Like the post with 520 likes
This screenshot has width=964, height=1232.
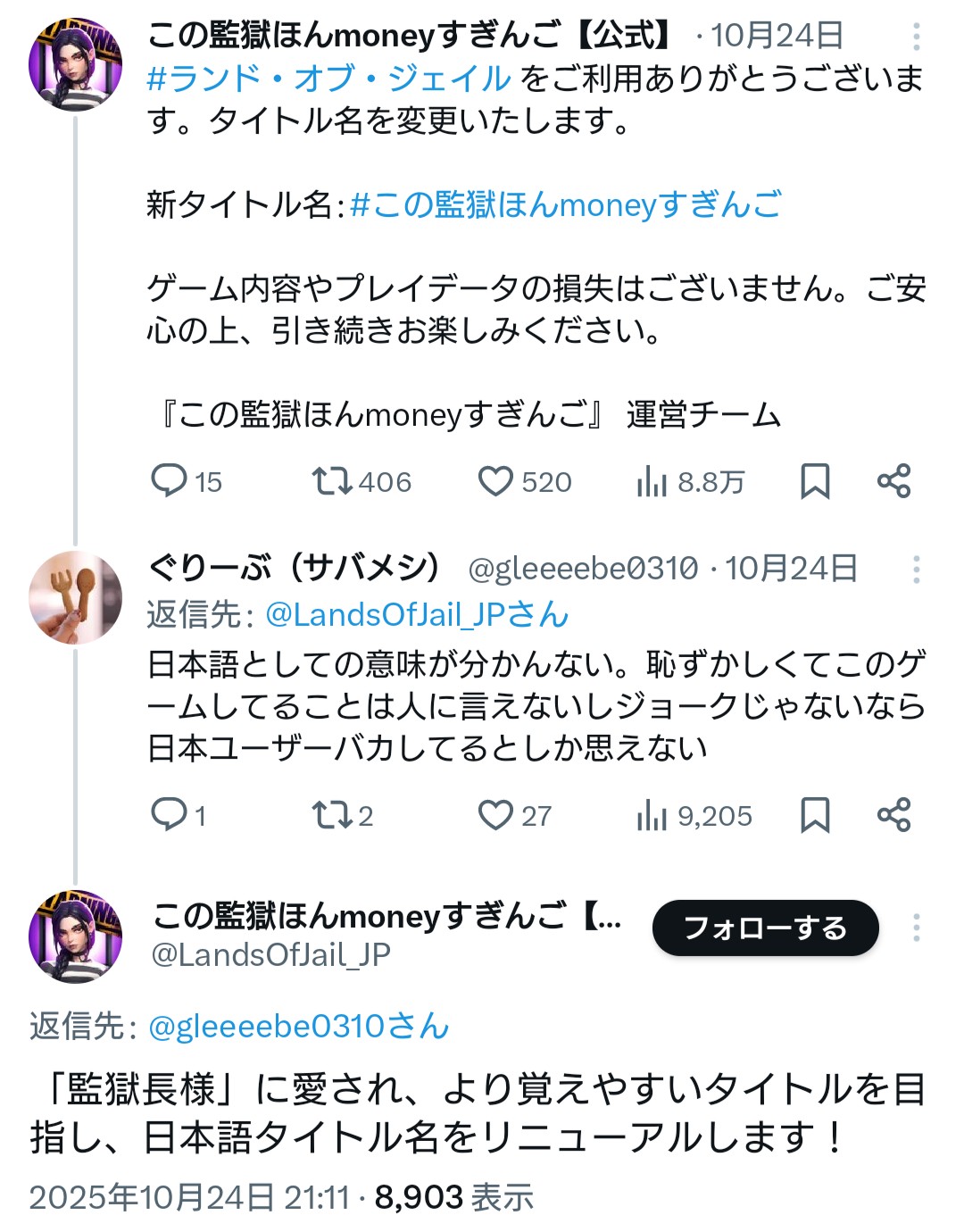click(495, 481)
